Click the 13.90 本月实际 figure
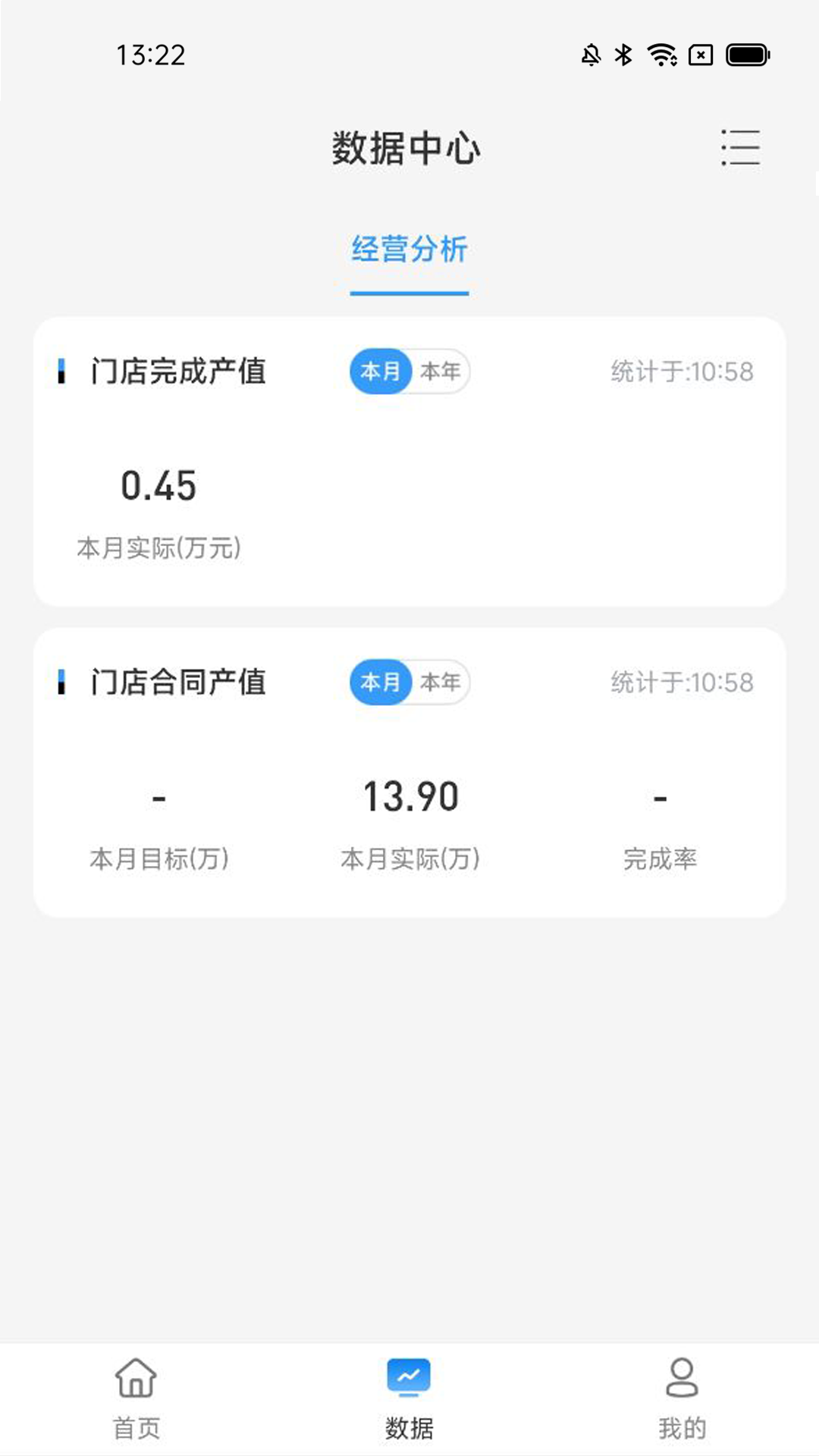Screen dimensions: 819x1456 (409, 795)
